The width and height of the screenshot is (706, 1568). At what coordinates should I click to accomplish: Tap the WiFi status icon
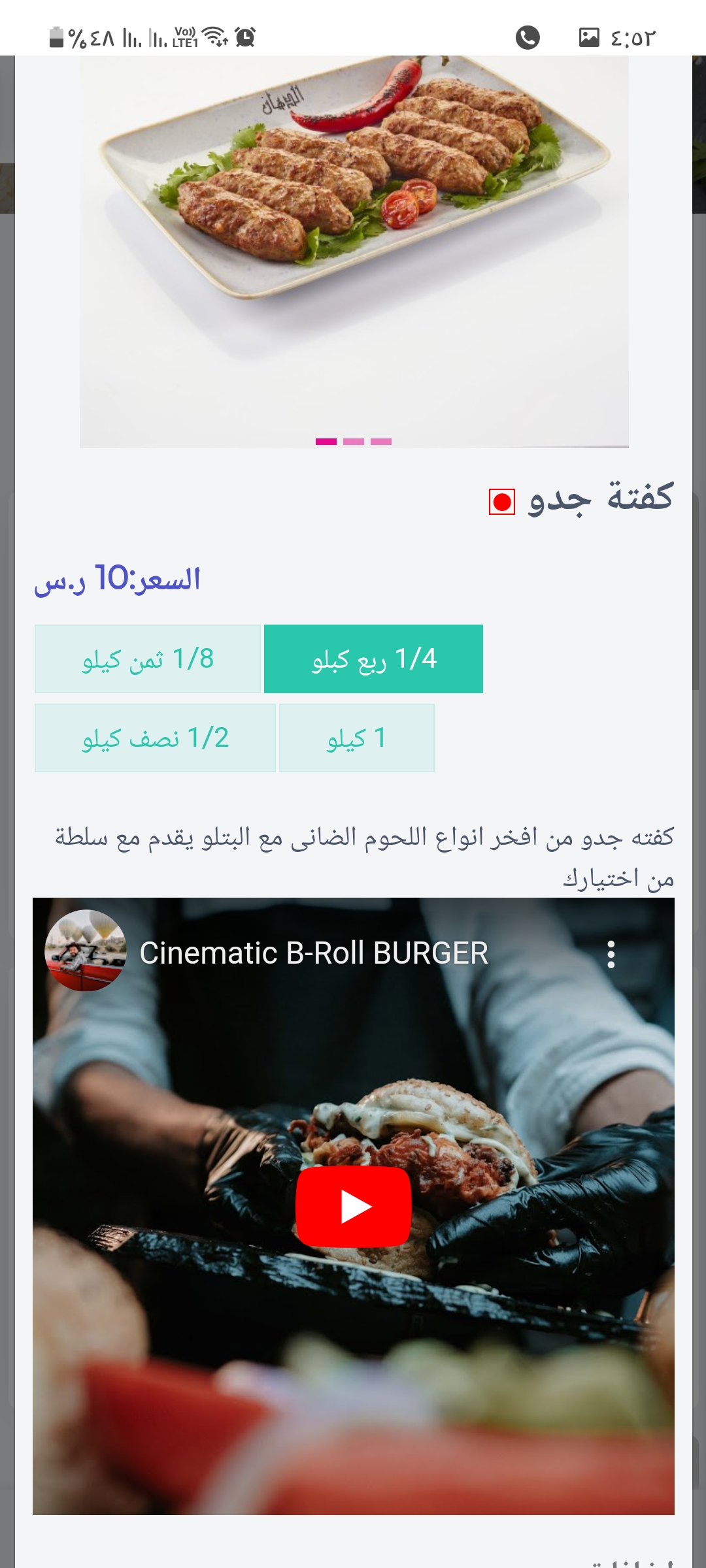click(216, 37)
